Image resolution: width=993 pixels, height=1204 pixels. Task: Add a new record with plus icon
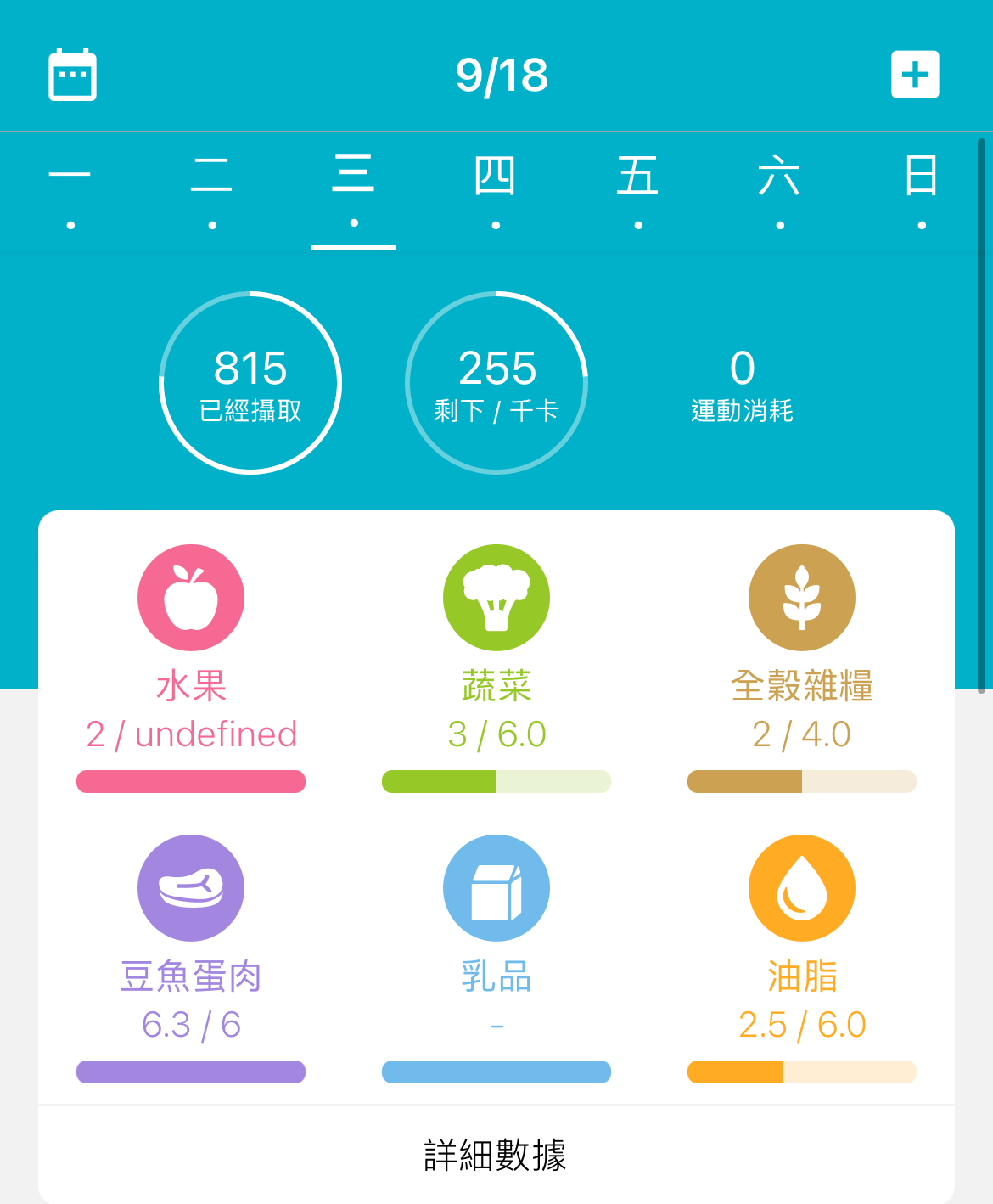point(915,75)
